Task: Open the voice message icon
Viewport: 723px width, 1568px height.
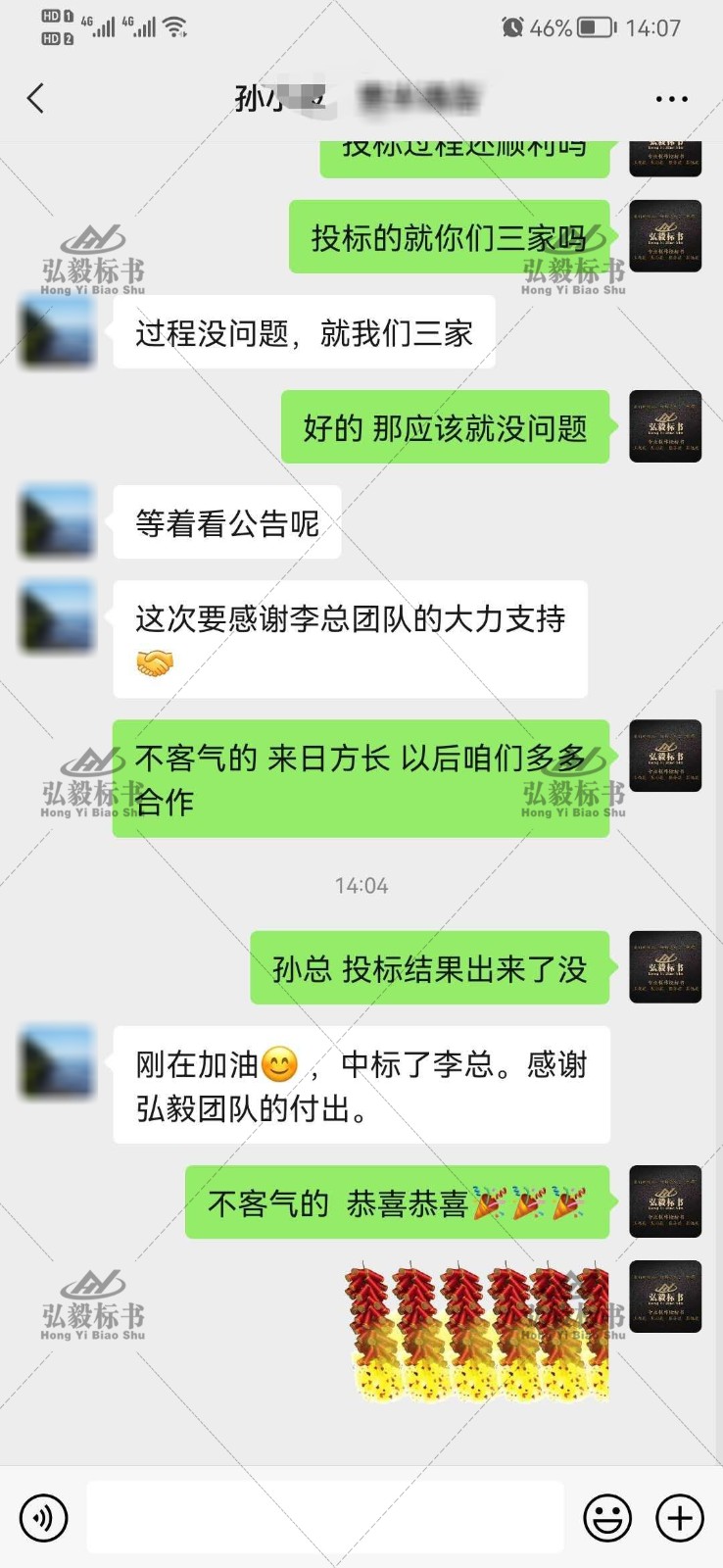Action: (43, 1517)
